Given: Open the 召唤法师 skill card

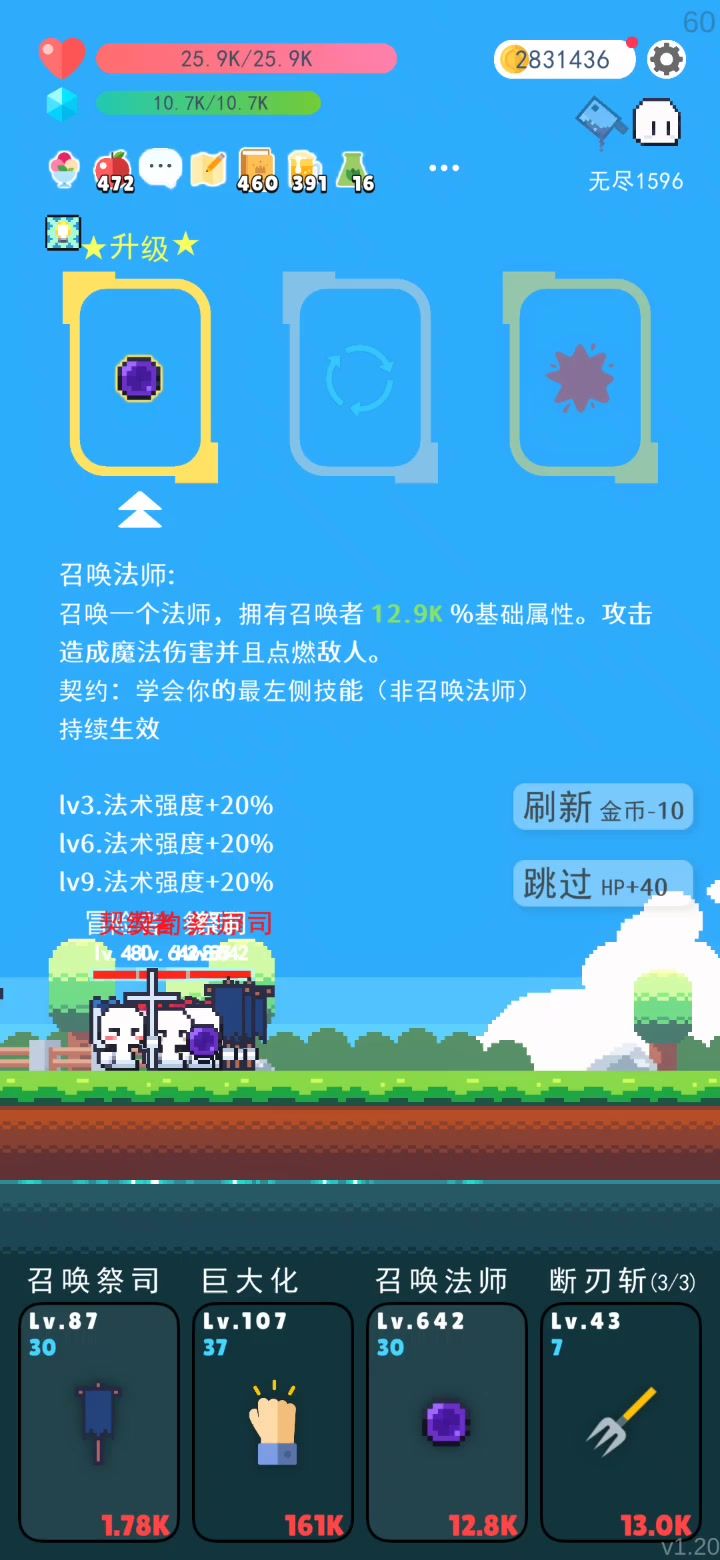Looking at the screenshot, I should pos(446,1420).
